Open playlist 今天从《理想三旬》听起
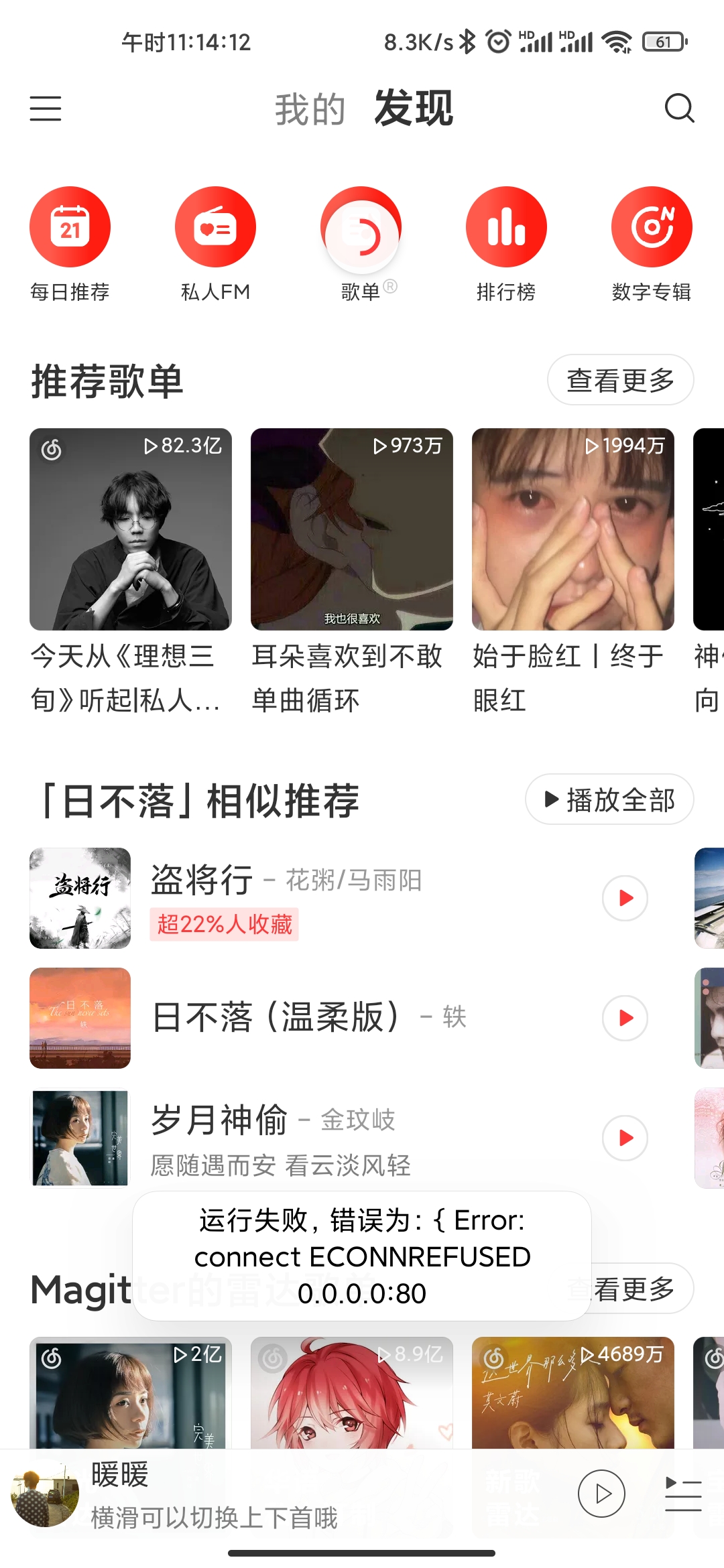Screen dimensions: 724x1568 (130, 531)
